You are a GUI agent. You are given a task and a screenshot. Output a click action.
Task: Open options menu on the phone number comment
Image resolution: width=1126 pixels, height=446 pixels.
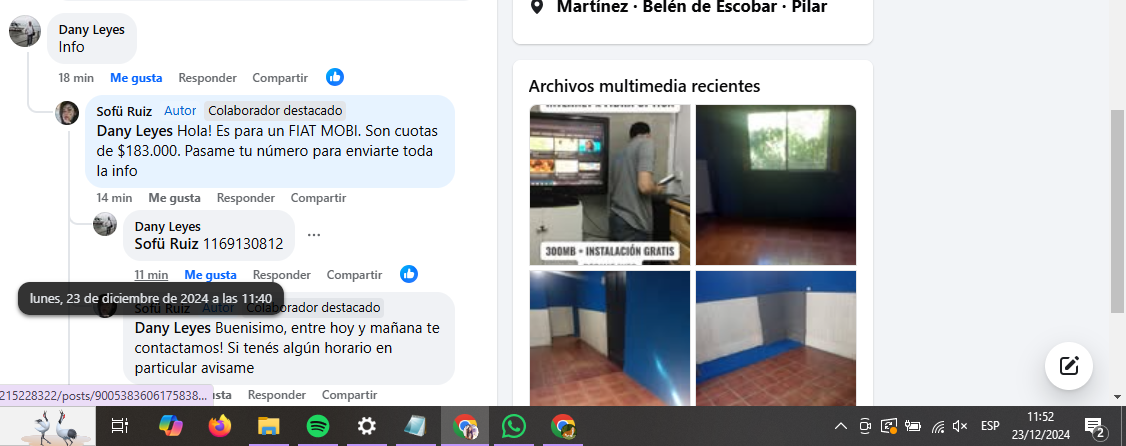coord(314,235)
